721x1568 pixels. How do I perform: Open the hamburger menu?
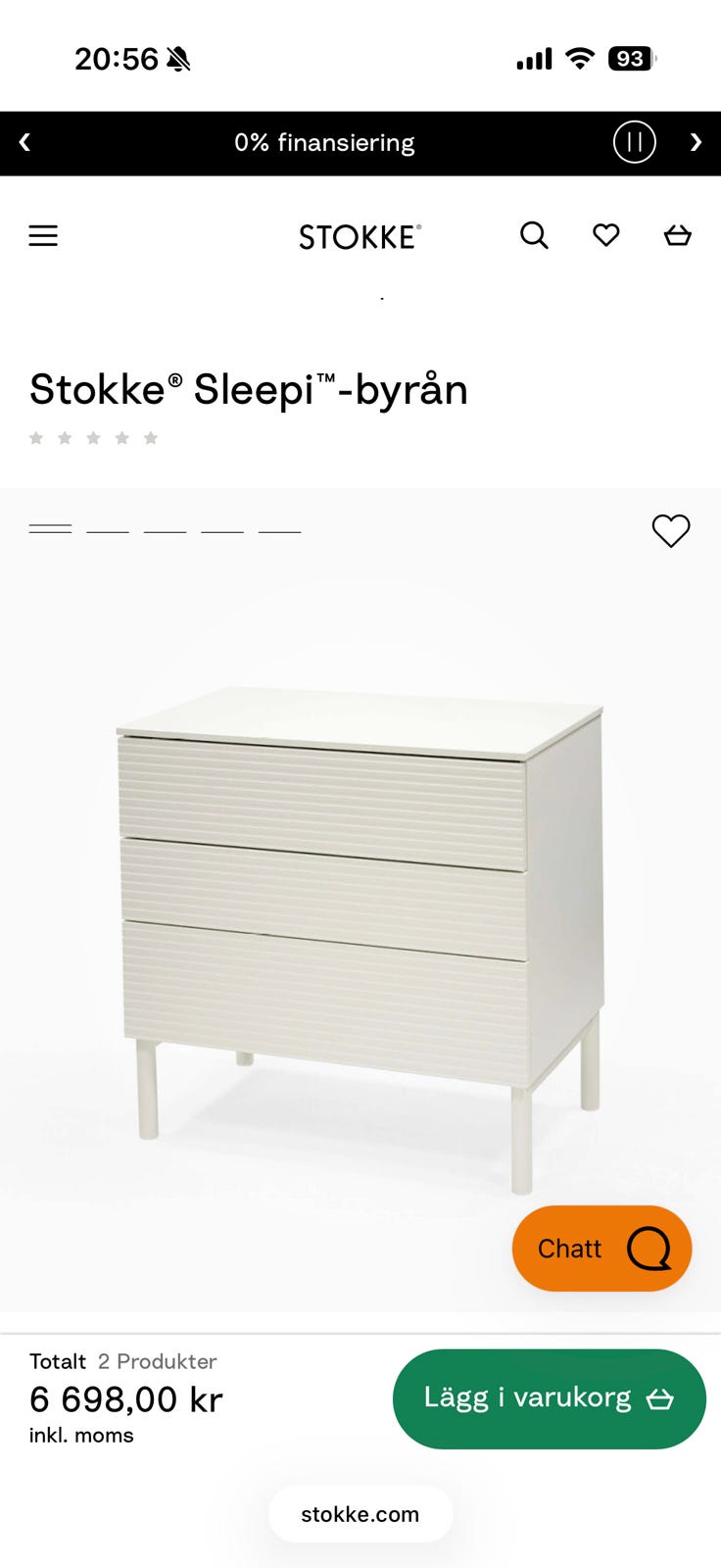point(43,236)
